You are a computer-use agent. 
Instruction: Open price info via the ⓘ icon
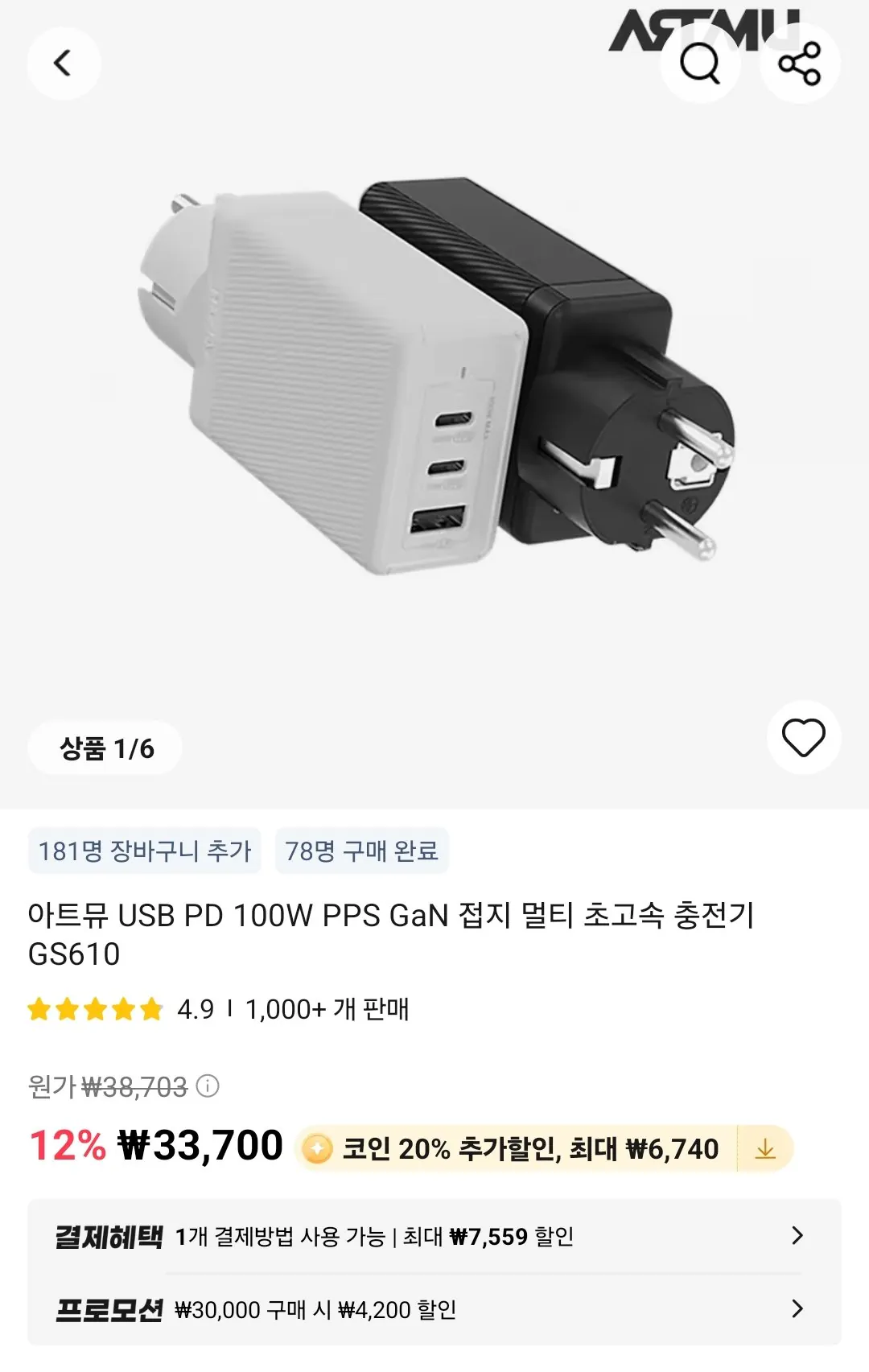coord(211,1086)
